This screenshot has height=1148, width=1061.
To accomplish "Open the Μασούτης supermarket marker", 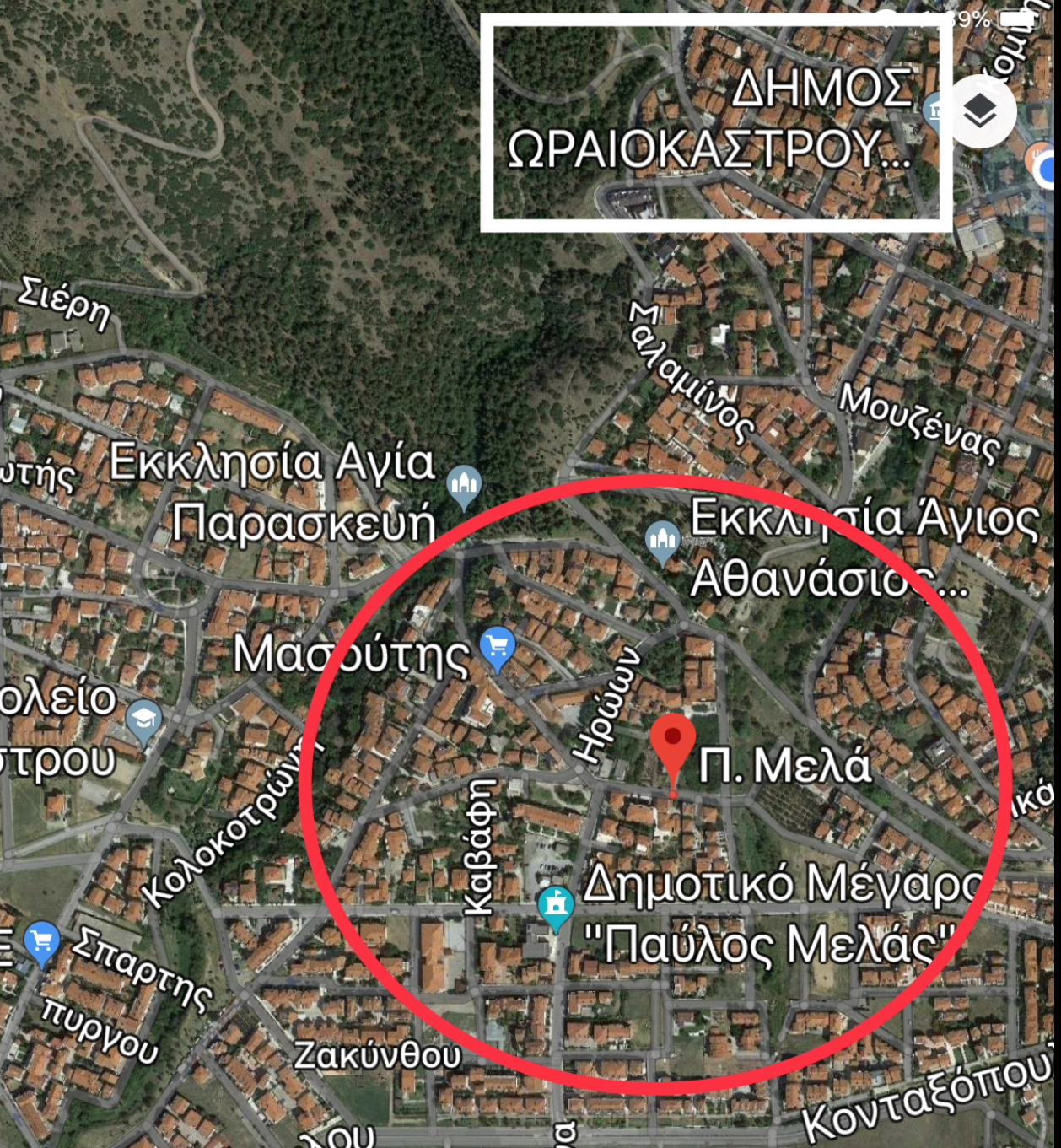I will (x=498, y=648).
